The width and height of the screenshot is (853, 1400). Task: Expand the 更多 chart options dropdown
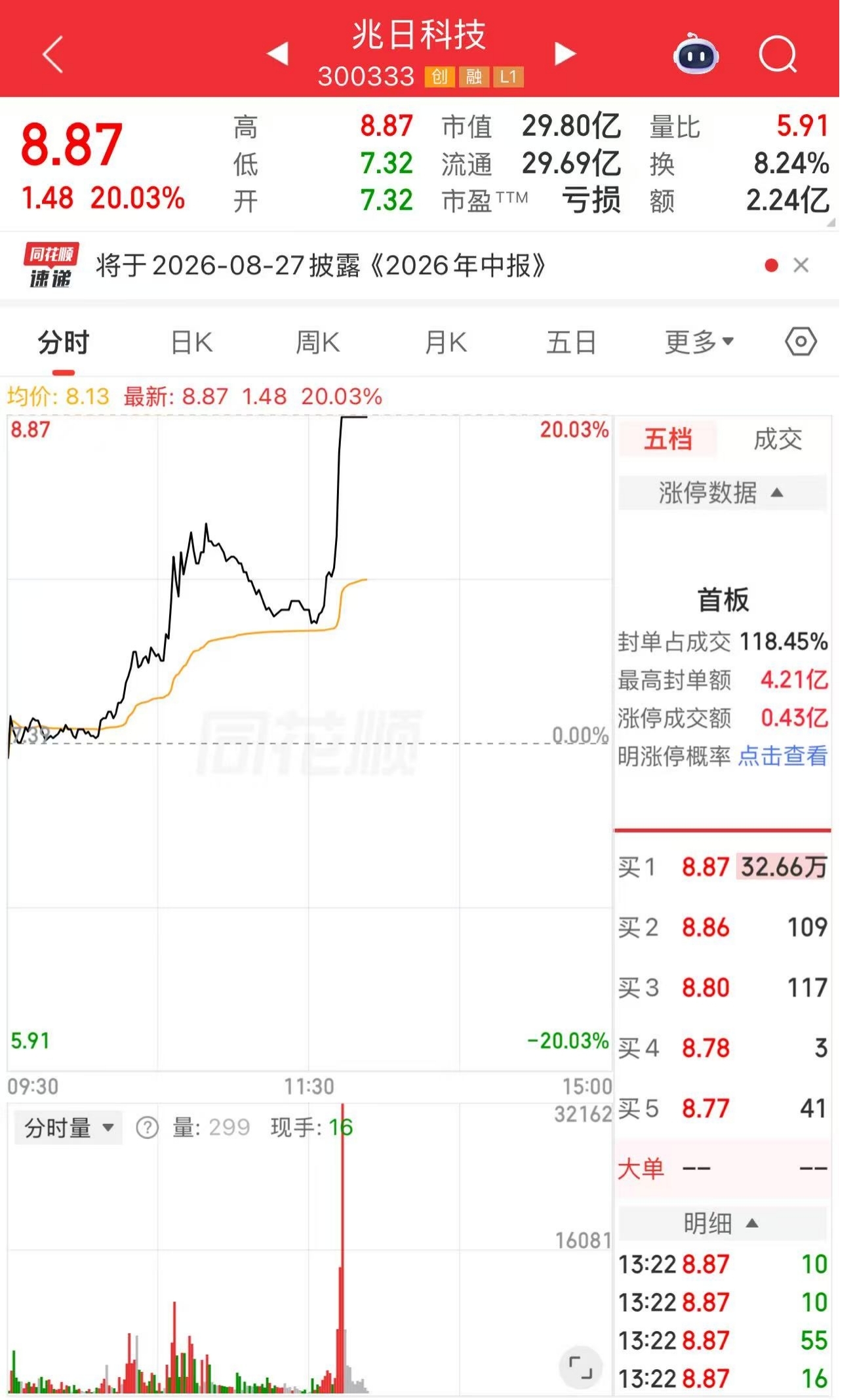tap(699, 342)
